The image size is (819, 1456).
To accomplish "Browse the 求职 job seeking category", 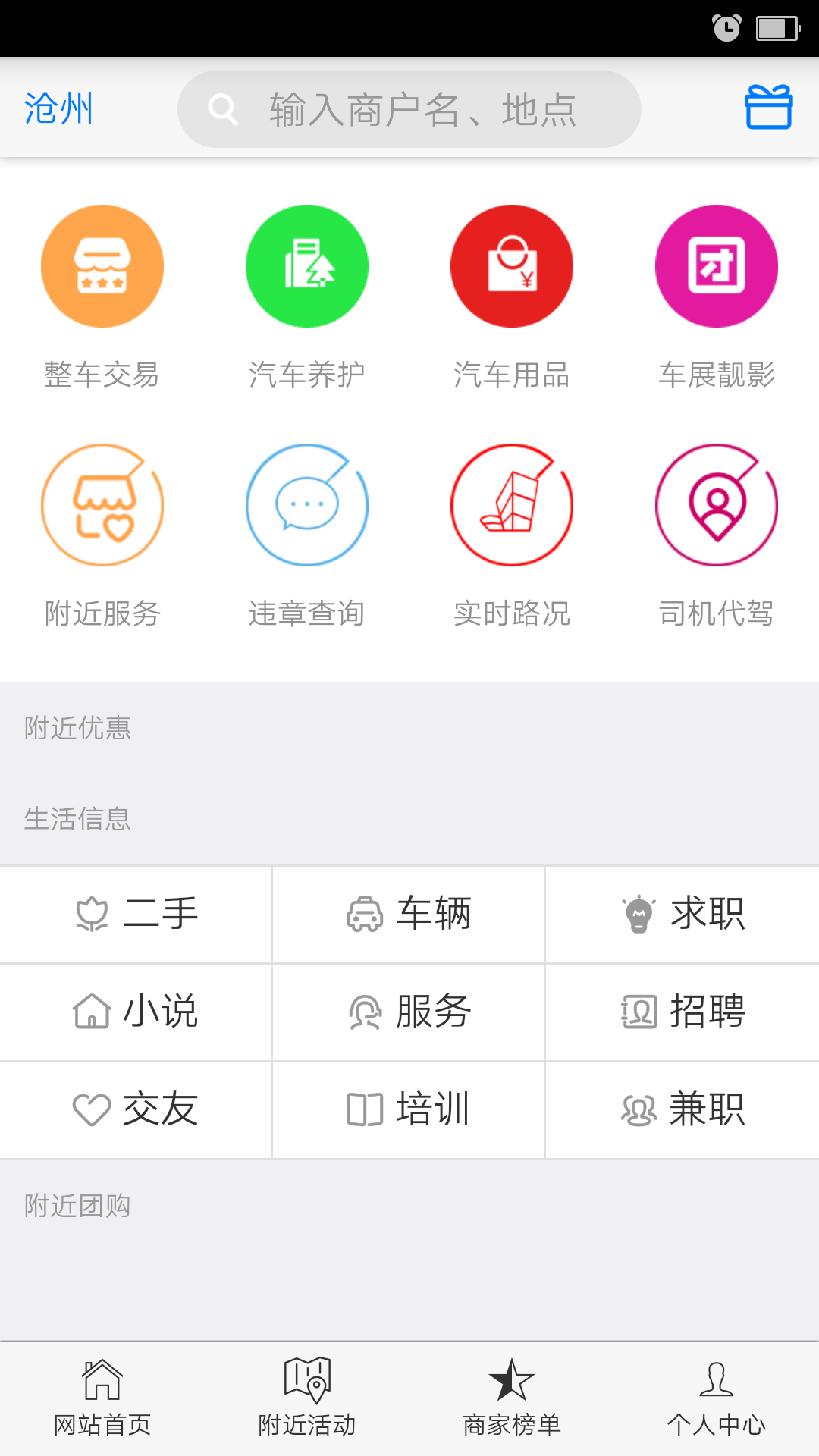I will click(682, 914).
